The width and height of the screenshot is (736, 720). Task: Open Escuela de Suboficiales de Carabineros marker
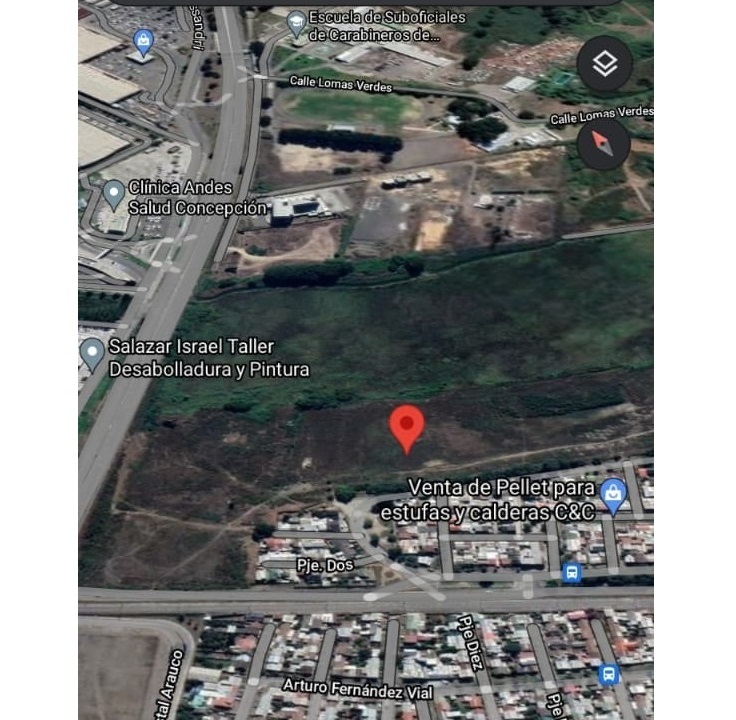coord(296,22)
